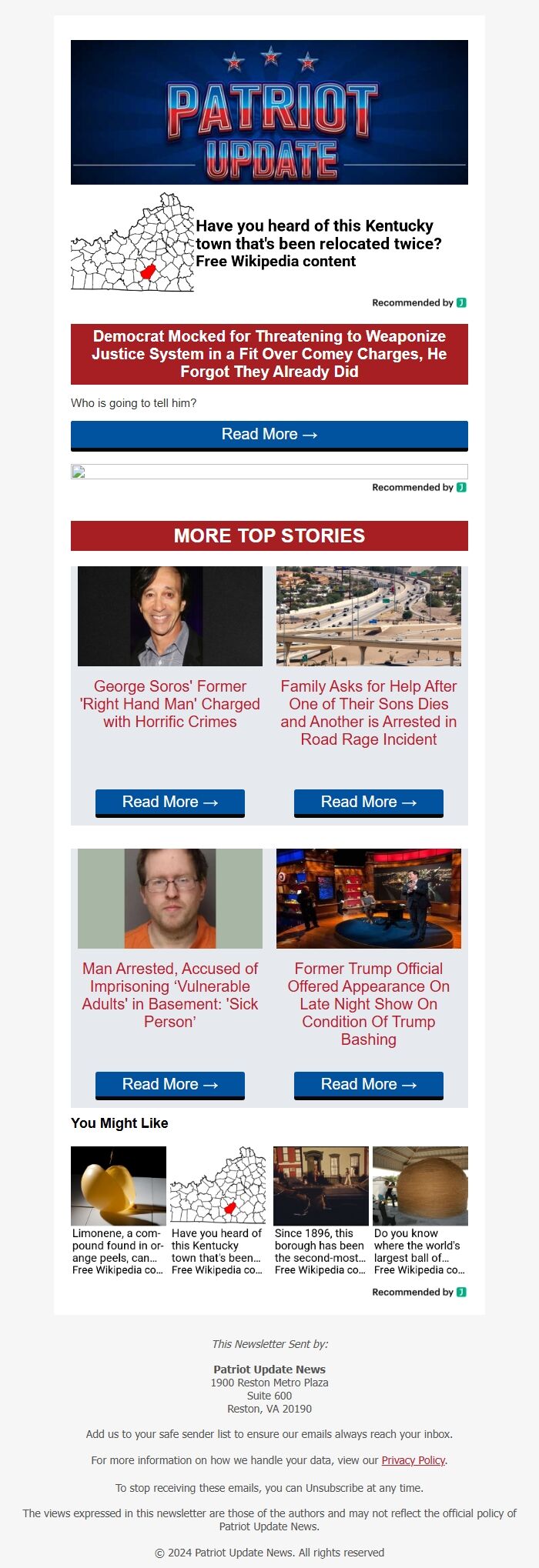Open Man Arrested 'Vulnerable Adults' story headline

pyautogui.click(x=170, y=994)
